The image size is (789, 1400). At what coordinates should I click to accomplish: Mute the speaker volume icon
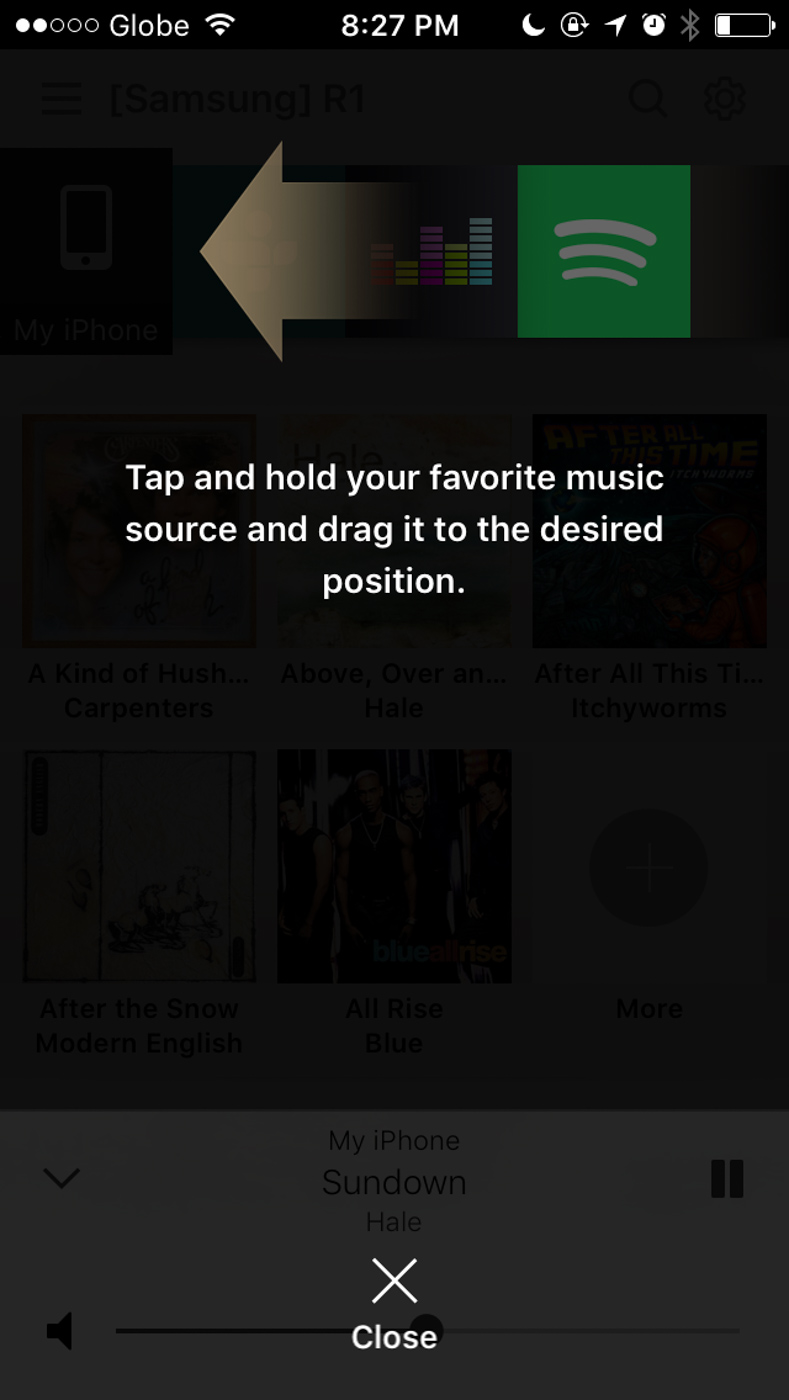[60, 1331]
